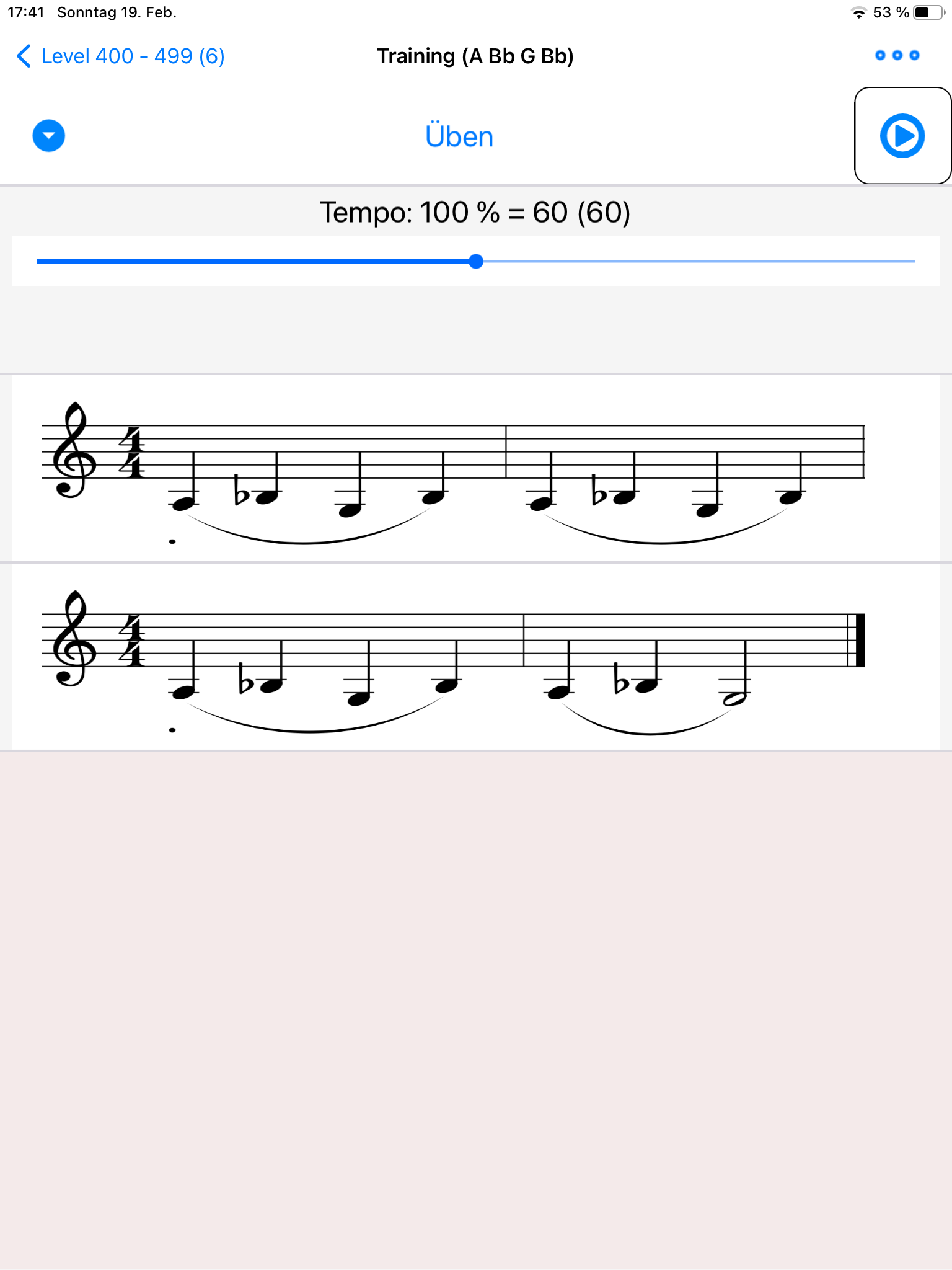
Task: Go back to Level 400 - 499
Action: pyautogui.click(x=120, y=56)
